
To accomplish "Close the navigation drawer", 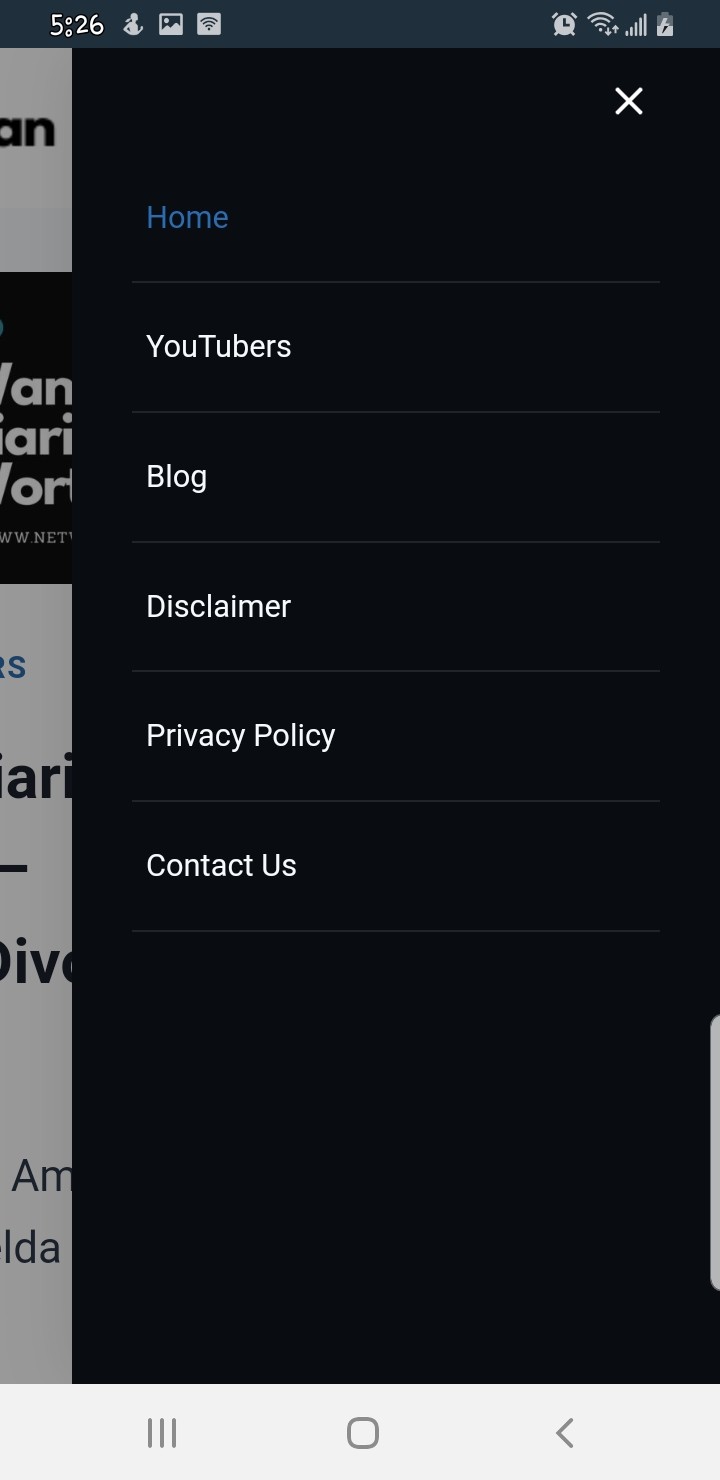I will (x=628, y=101).
